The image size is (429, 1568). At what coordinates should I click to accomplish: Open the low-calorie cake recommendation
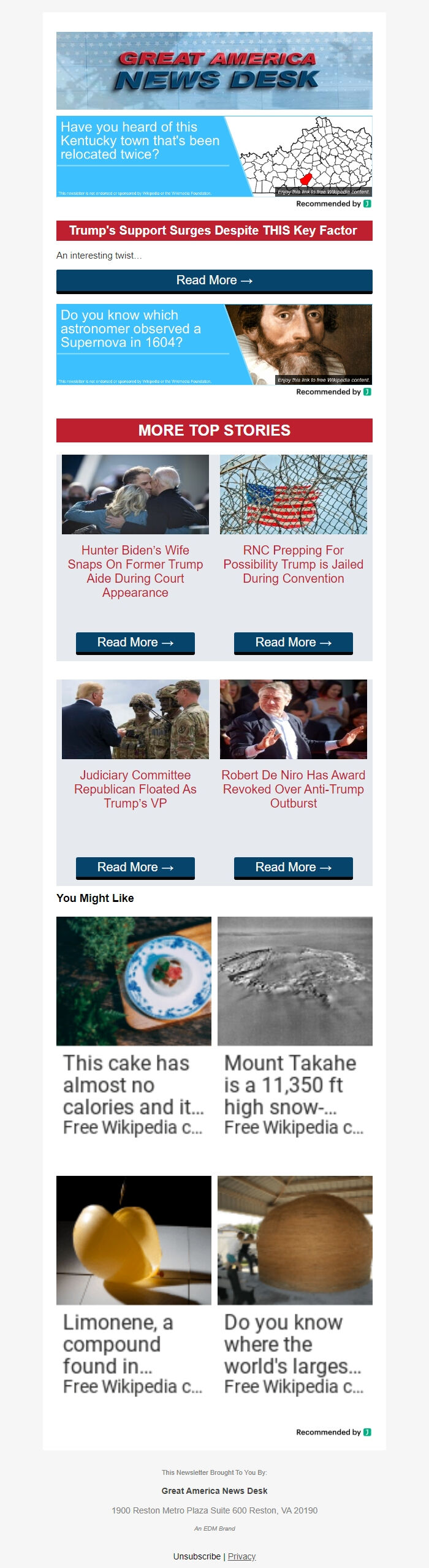(x=134, y=1028)
